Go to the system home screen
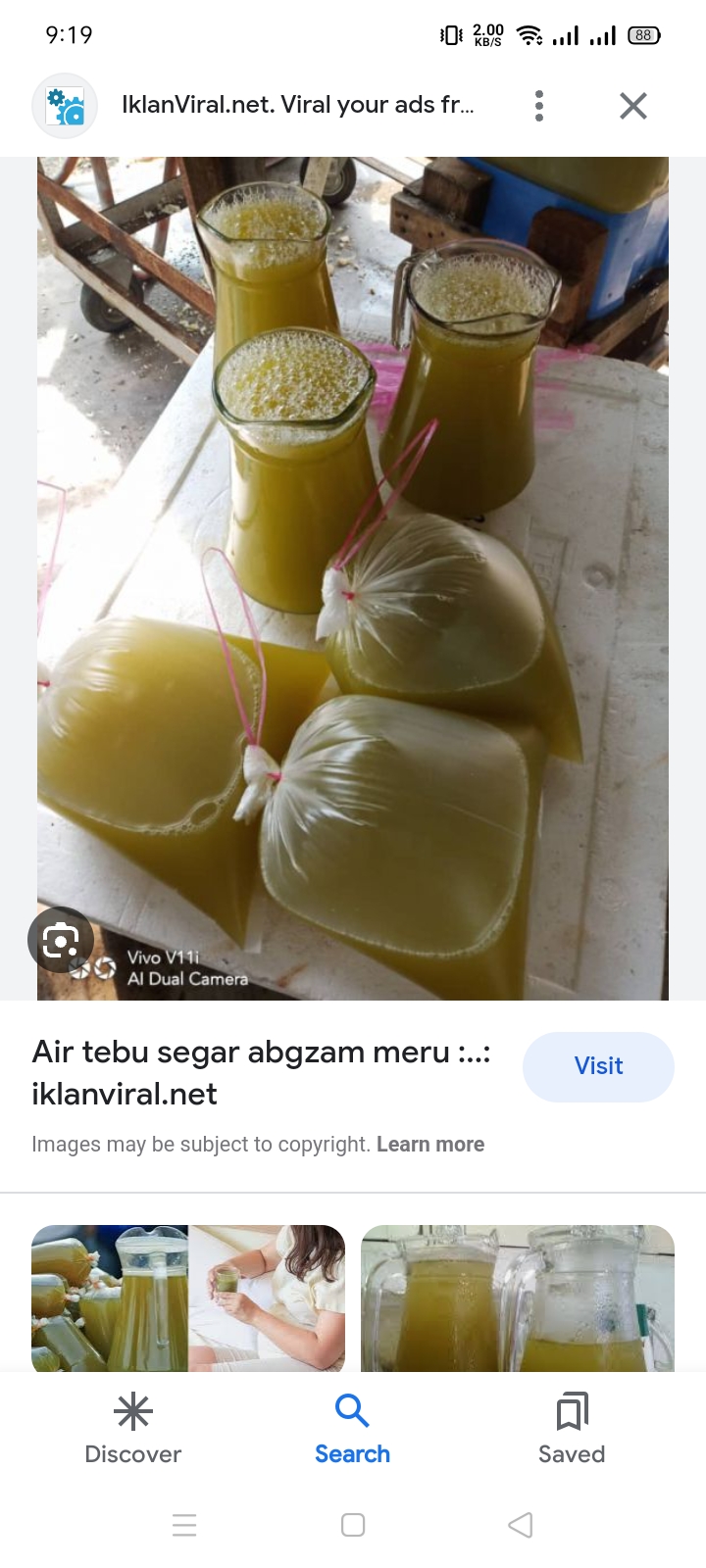Screen dimensions: 706x1568 [x=353, y=1525]
